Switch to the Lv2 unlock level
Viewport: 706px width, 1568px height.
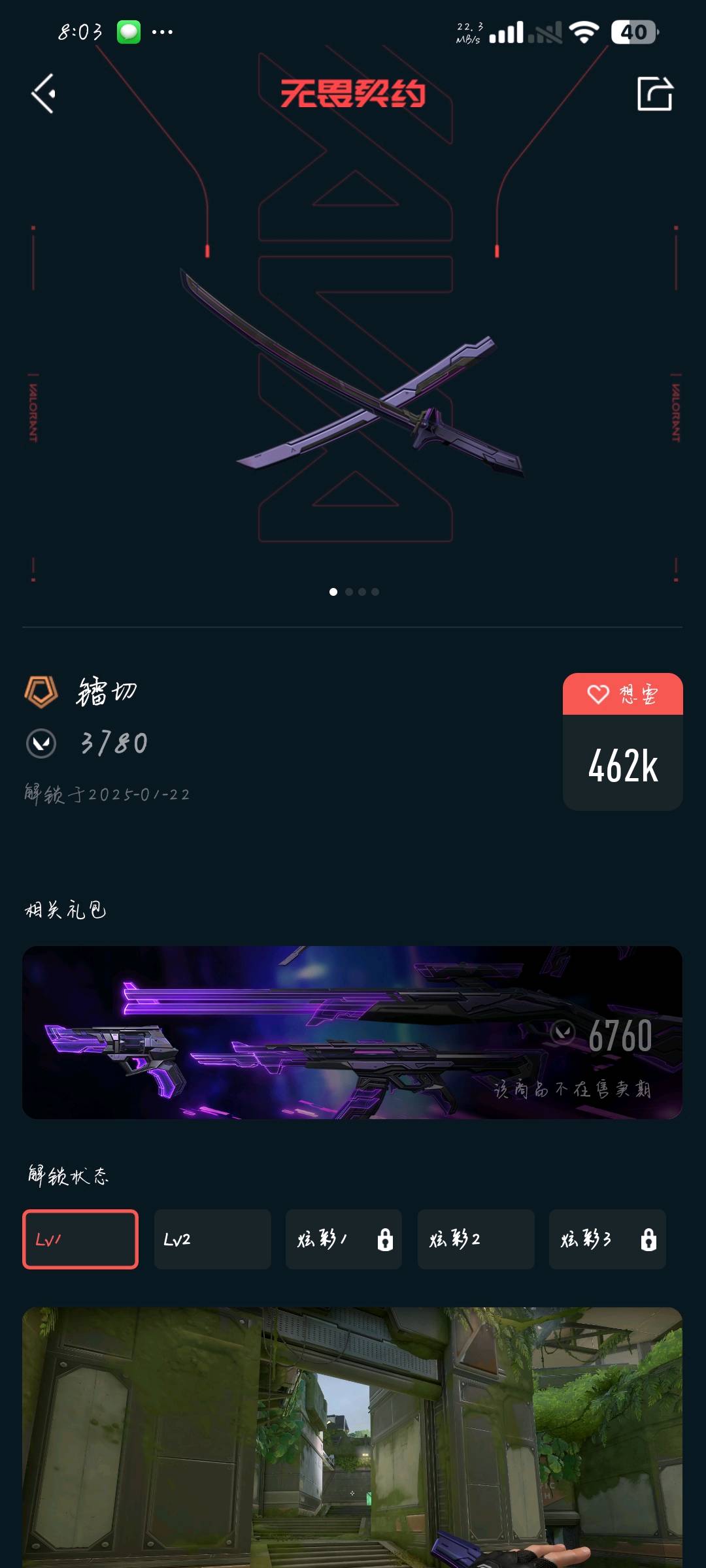pos(212,1239)
